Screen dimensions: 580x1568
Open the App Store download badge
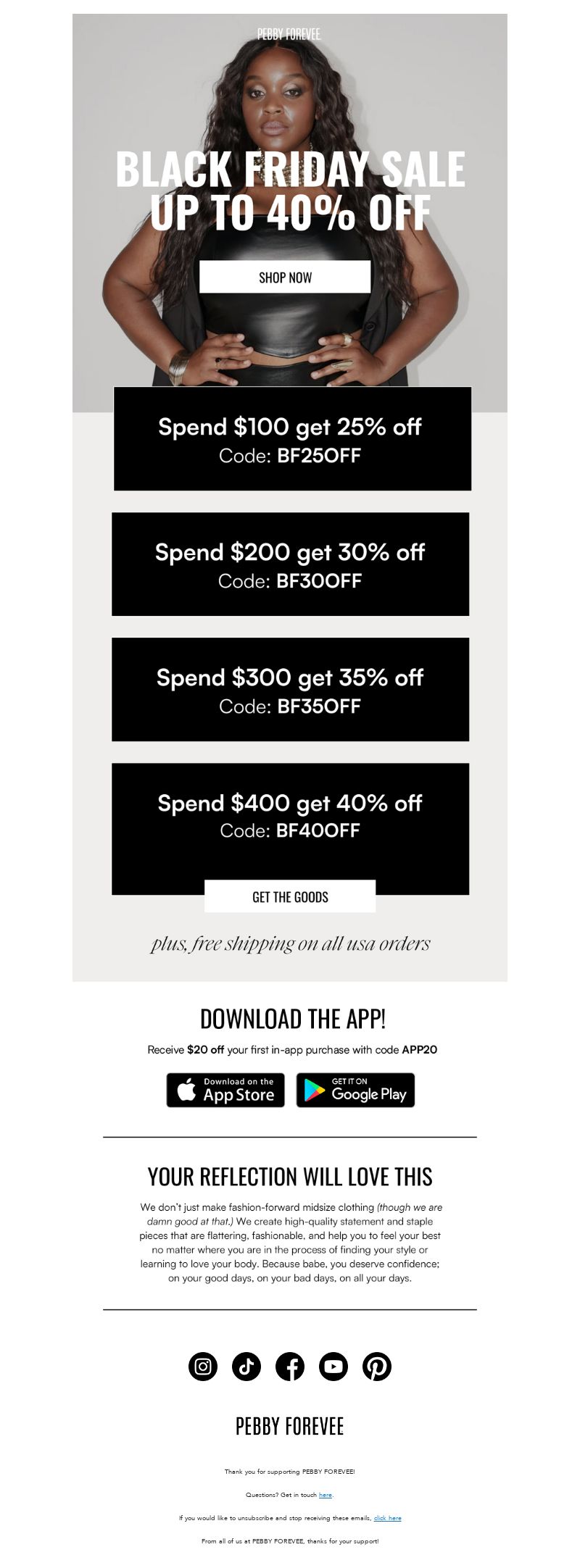[225, 1090]
